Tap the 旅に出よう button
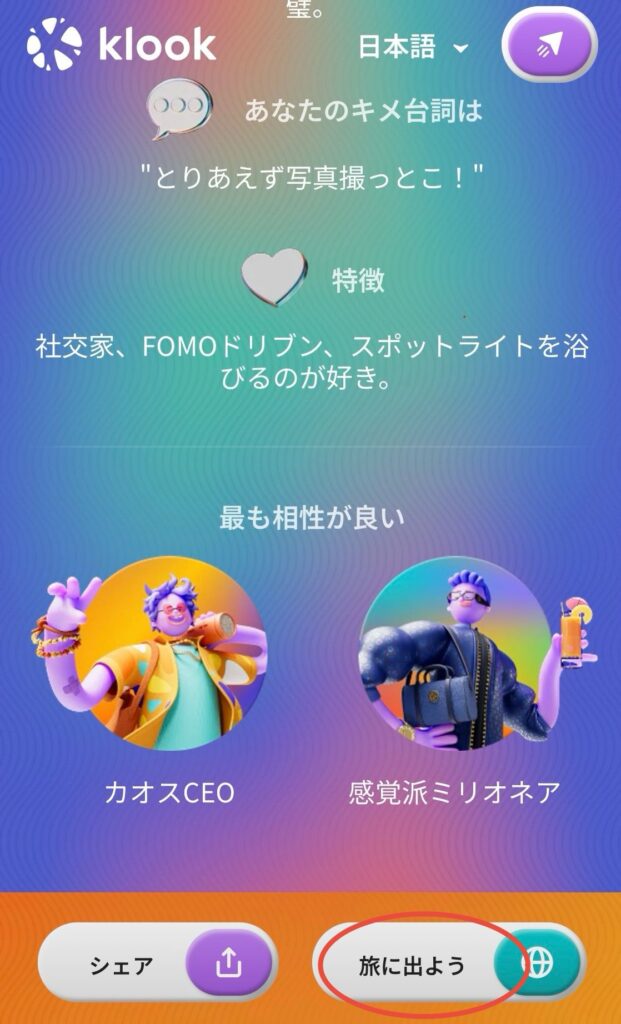The image size is (621, 1024). tap(449, 964)
